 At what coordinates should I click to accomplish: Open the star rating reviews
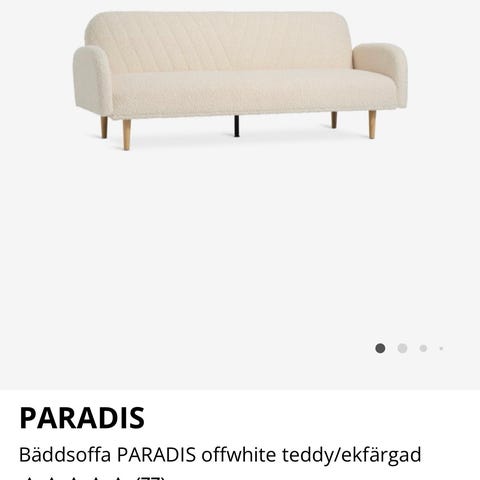pyautogui.click(x=93, y=478)
